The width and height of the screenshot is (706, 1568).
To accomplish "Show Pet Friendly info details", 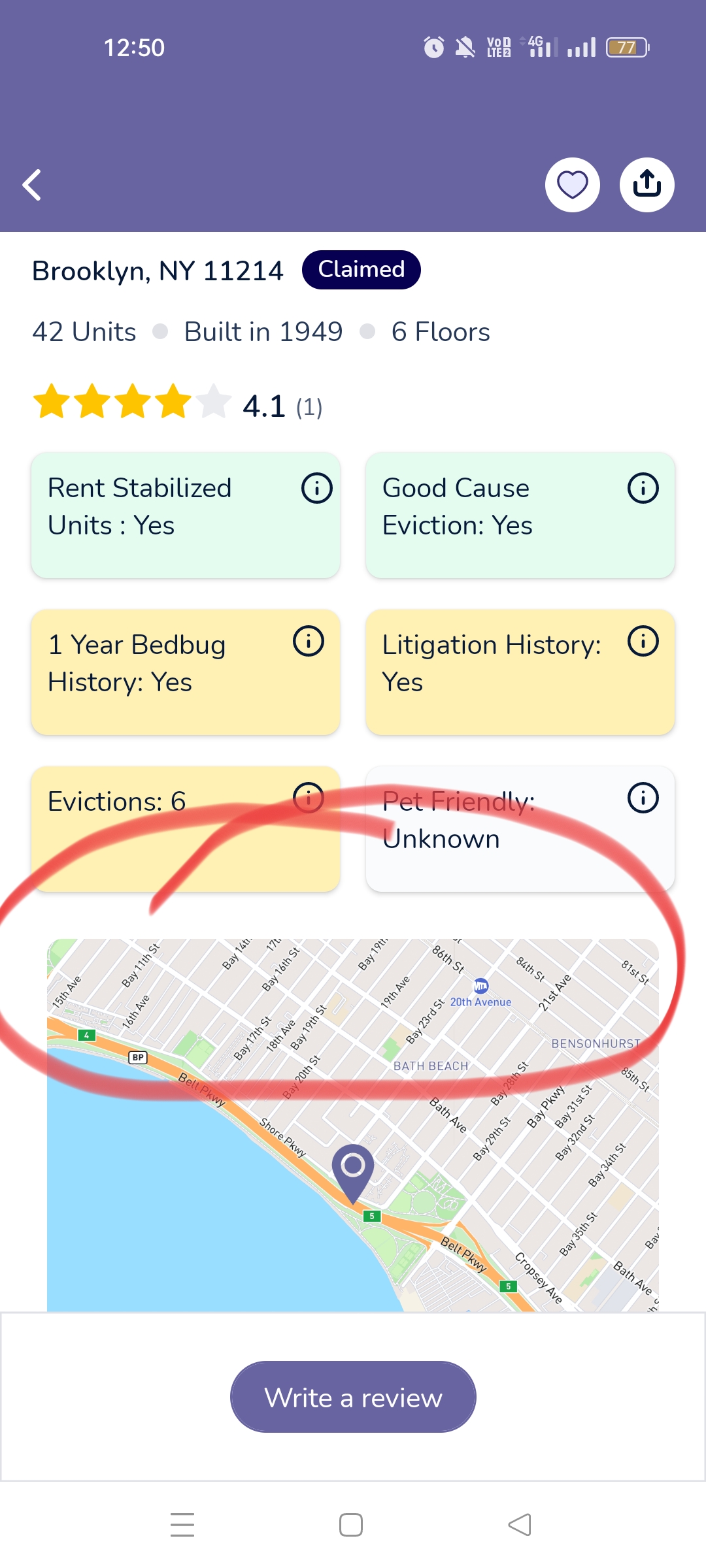I will 643,798.
